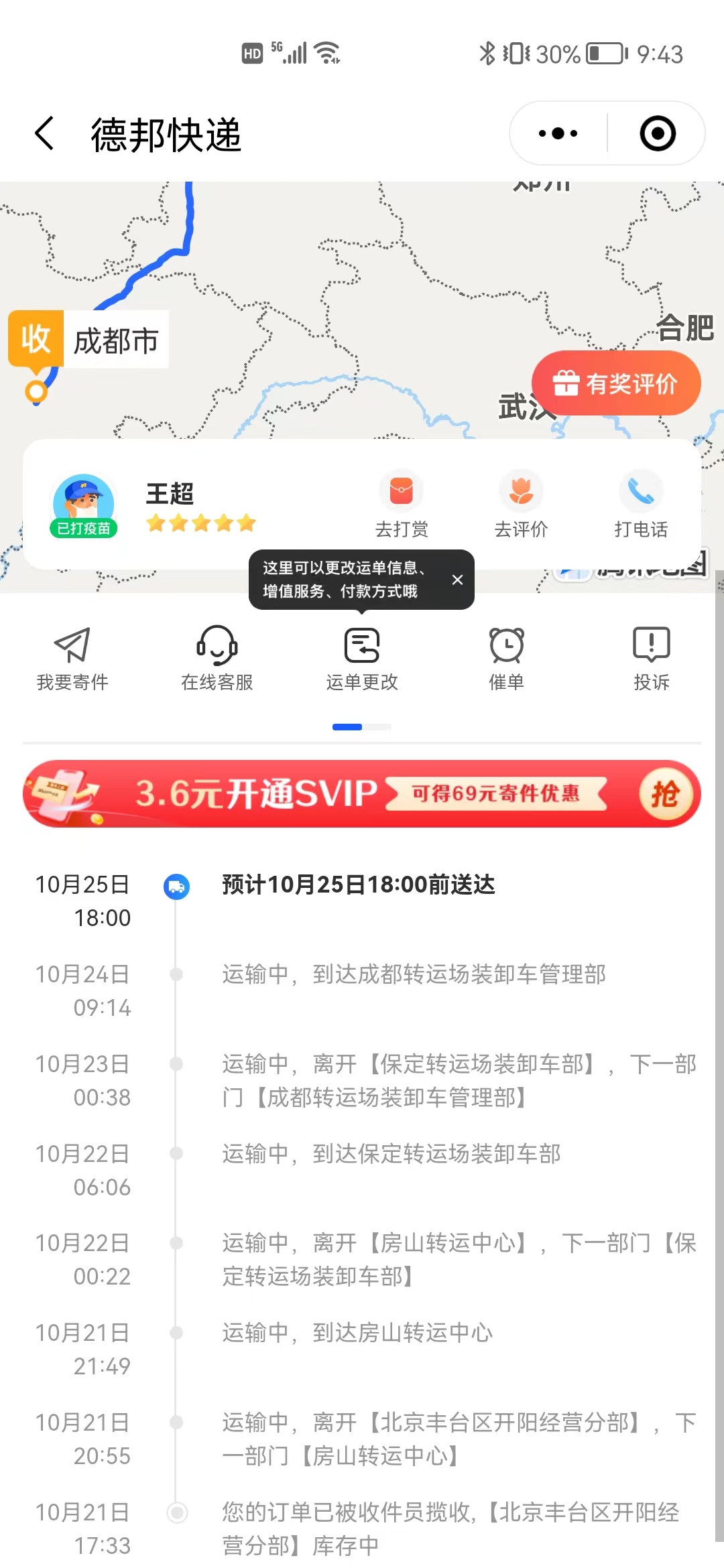Tip the courier via 去打赏

[402, 504]
